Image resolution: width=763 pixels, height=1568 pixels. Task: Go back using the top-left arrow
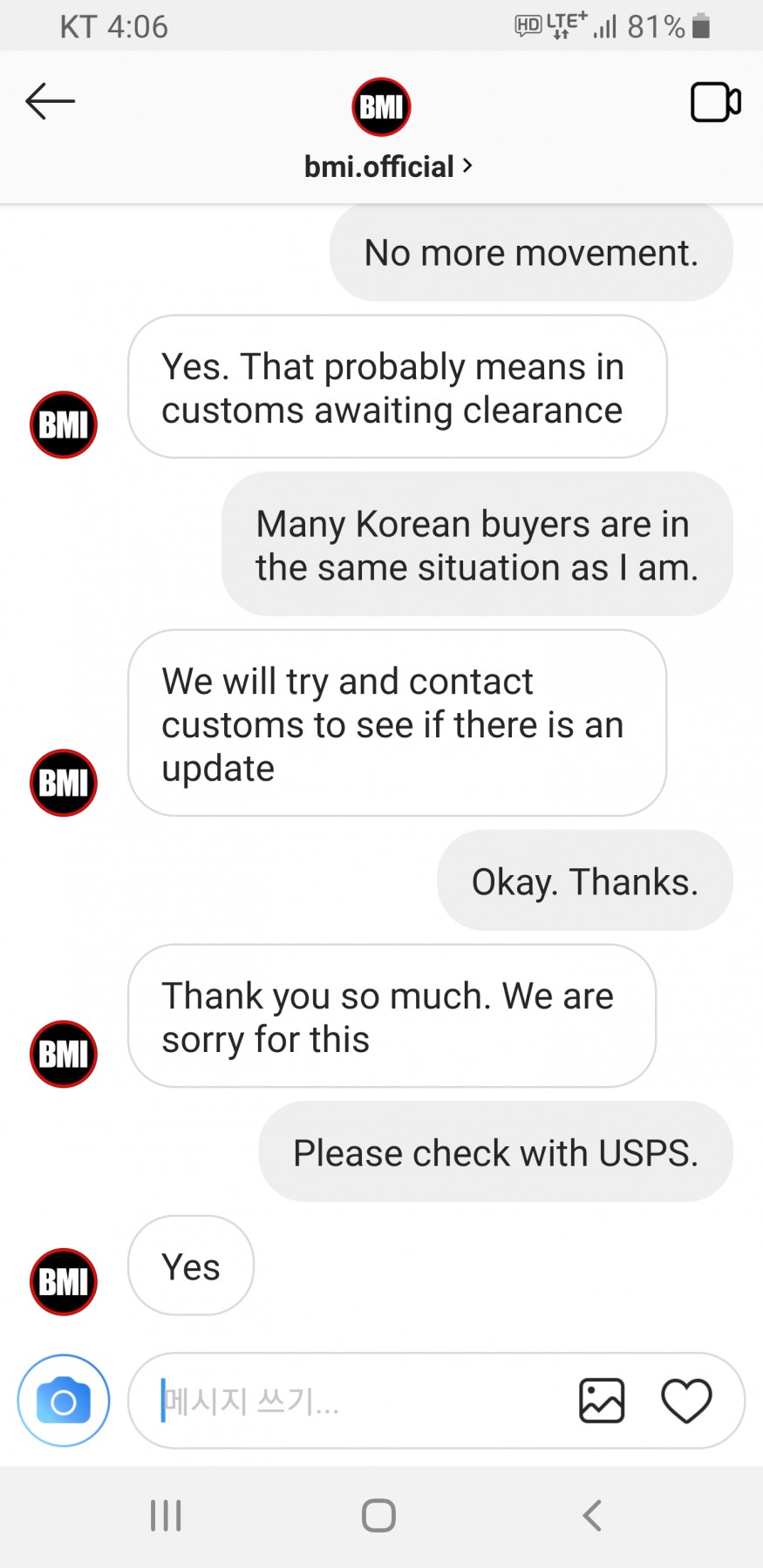pyautogui.click(x=50, y=102)
